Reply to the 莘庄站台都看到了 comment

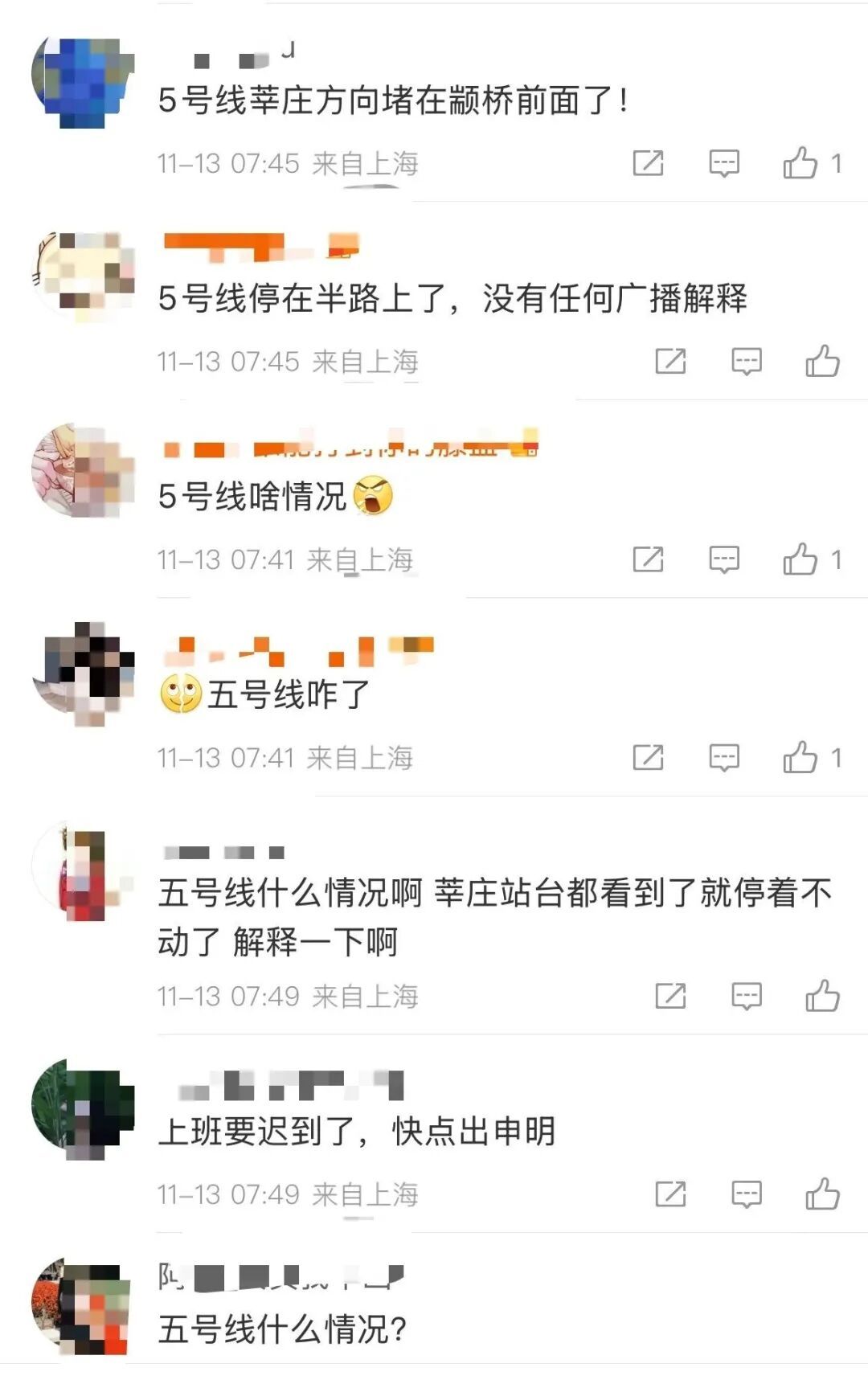(746, 997)
